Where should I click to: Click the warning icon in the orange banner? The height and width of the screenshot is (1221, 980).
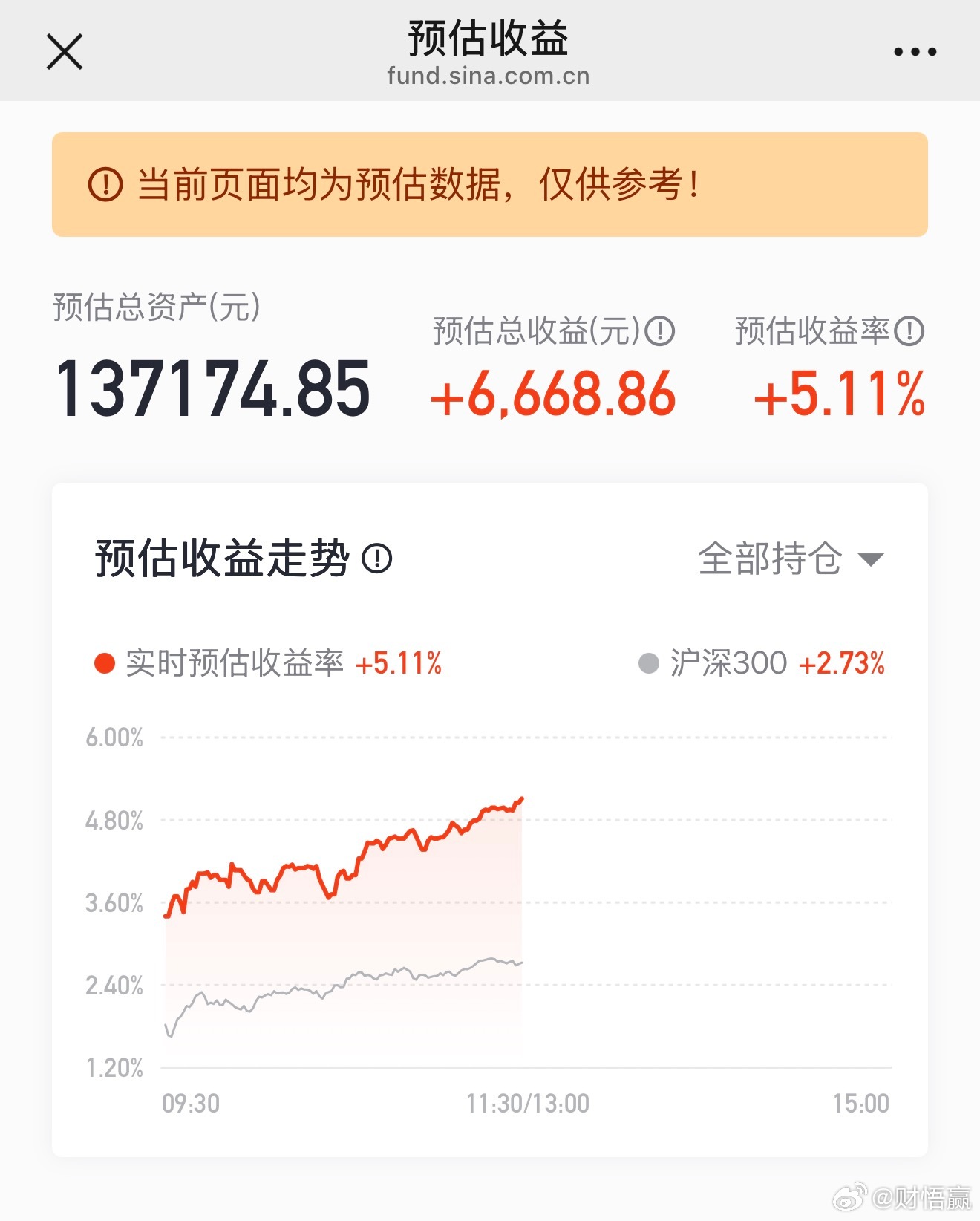pyautogui.click(x=106, y=185)
